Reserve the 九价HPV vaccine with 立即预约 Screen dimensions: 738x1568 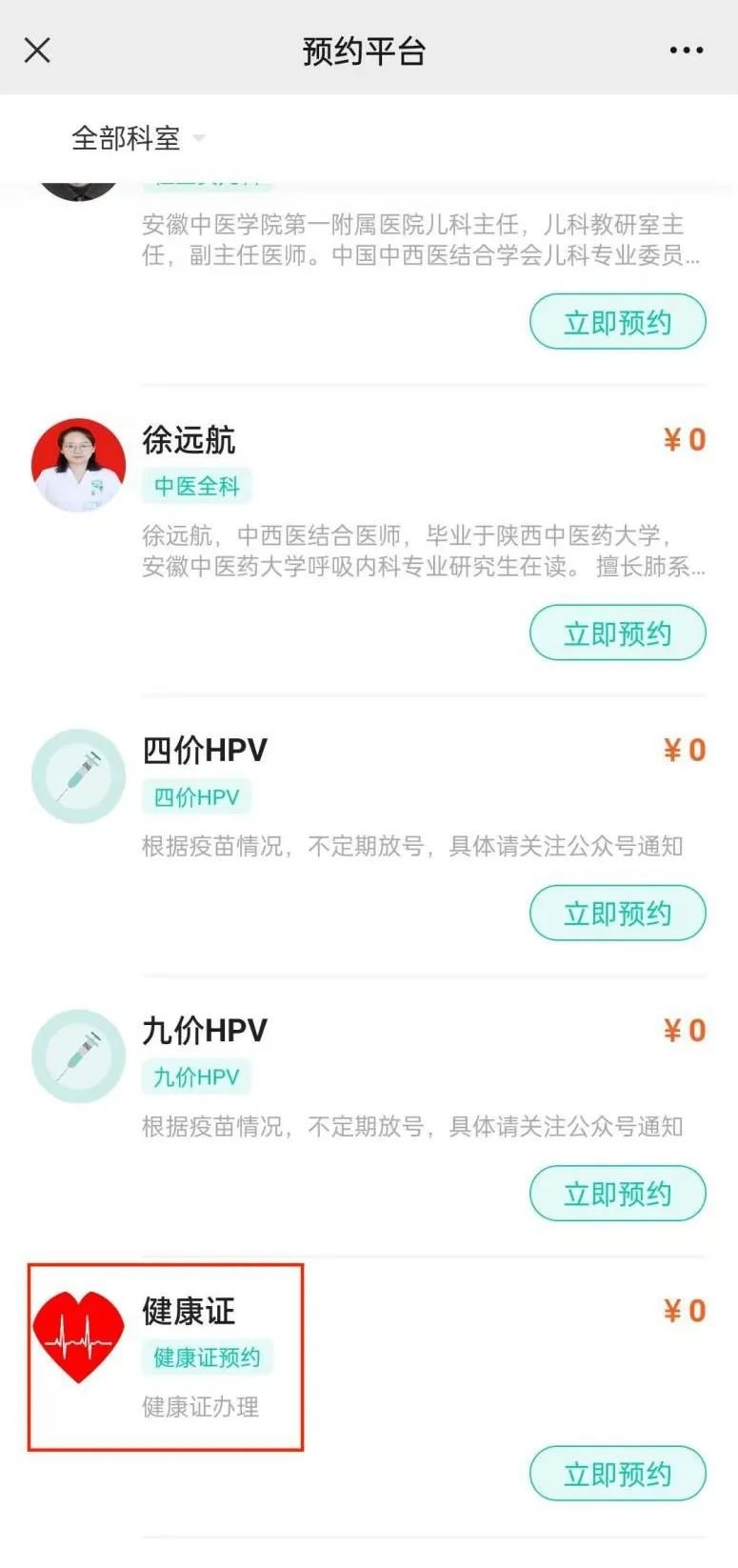[x=617, y=1194]
